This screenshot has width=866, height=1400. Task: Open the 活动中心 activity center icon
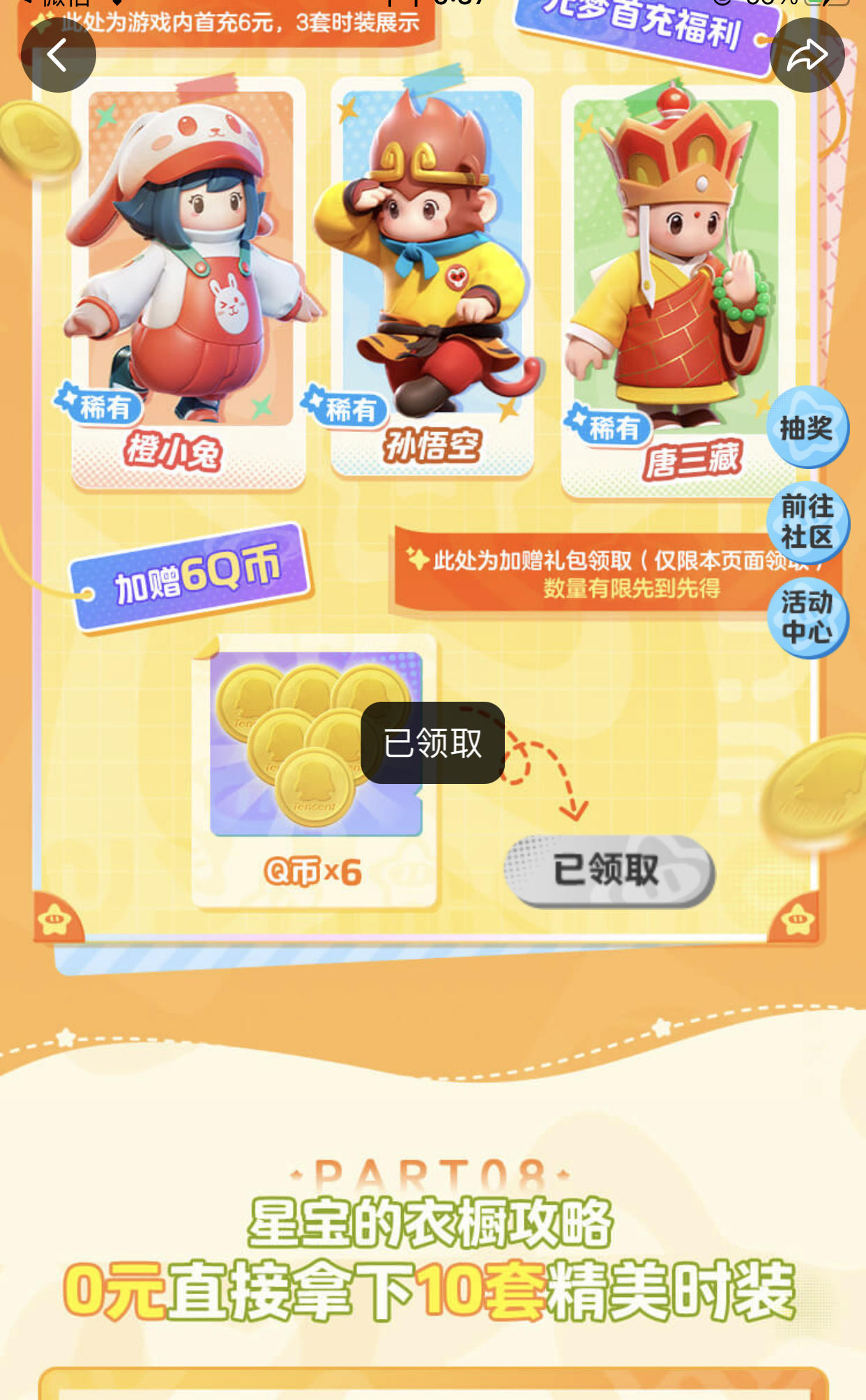coord(809,618)
